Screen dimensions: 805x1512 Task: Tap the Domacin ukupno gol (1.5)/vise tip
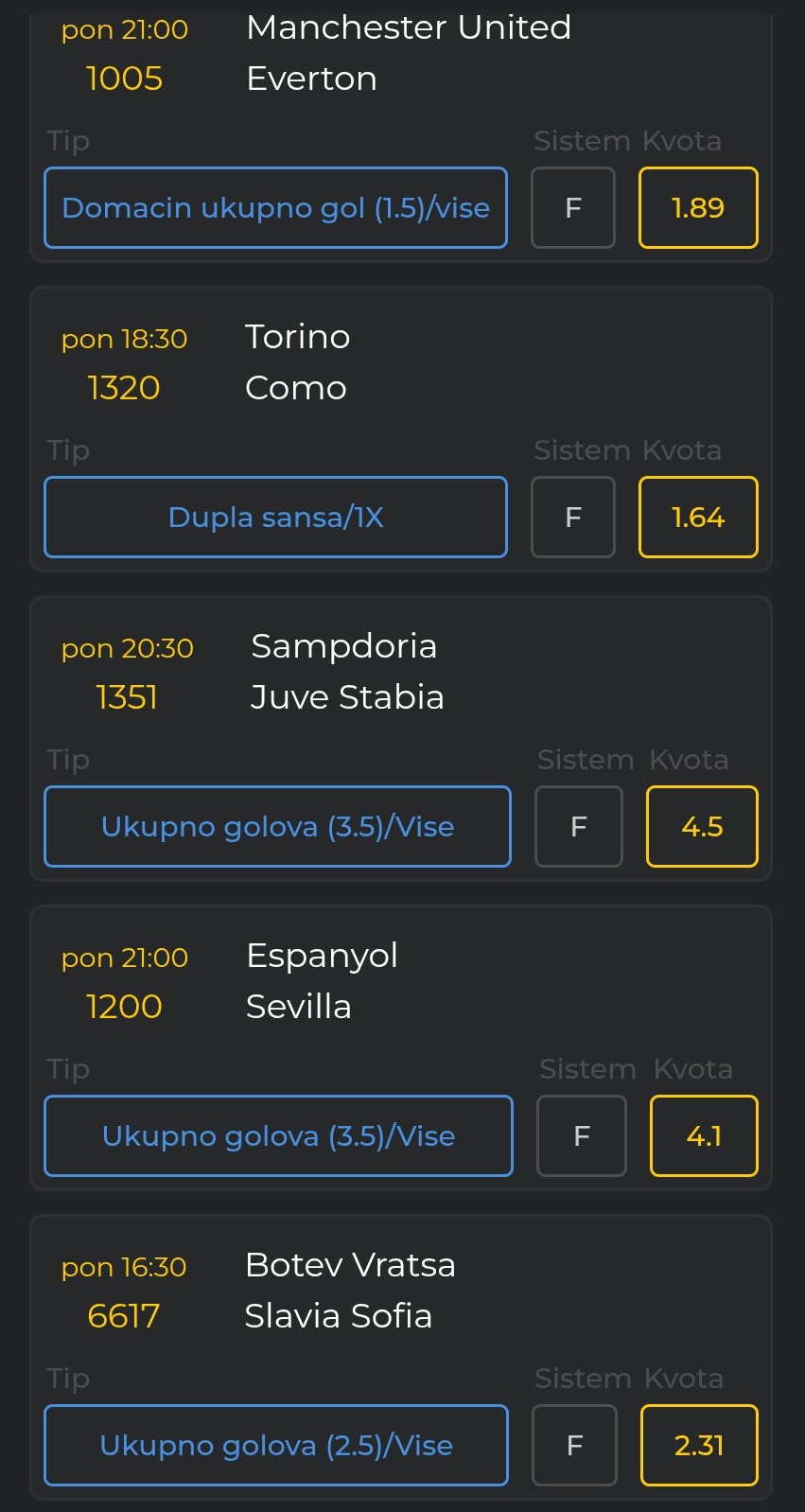tap(275, 208)
